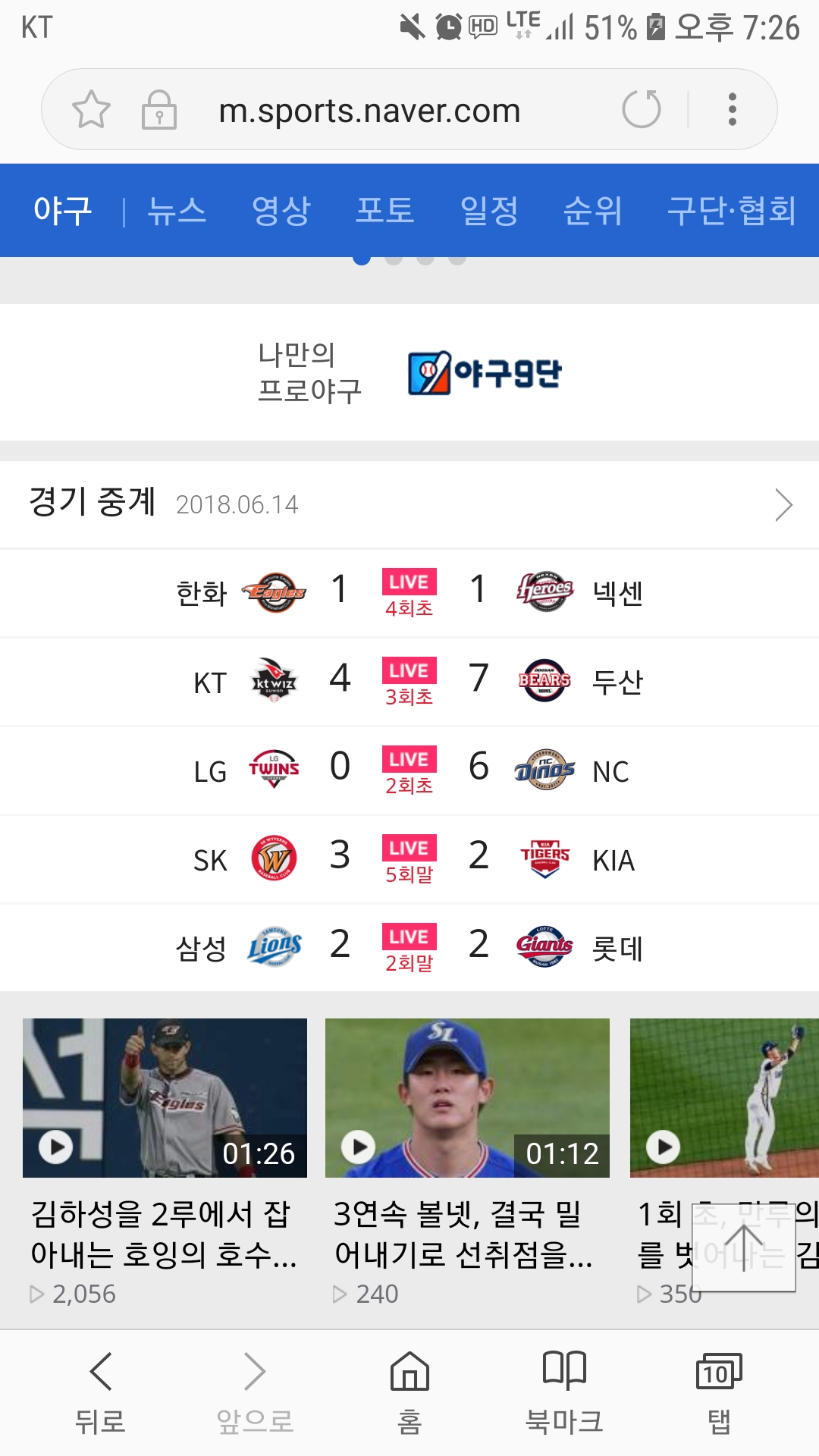Open the 포토 tab
Screen dimensions: 819x1456
(385, 210)
